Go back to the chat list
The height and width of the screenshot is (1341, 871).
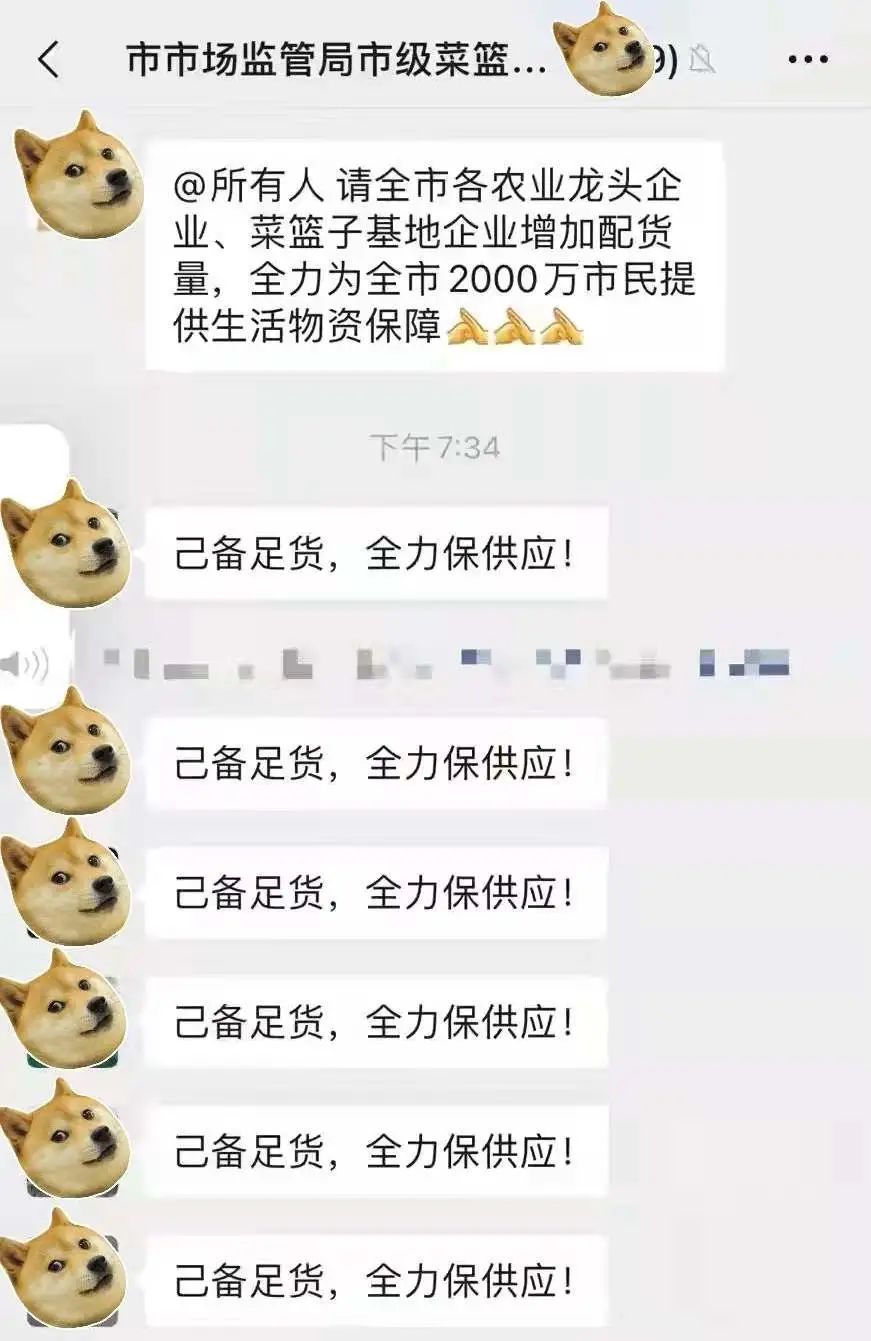(x=48, y=60)
